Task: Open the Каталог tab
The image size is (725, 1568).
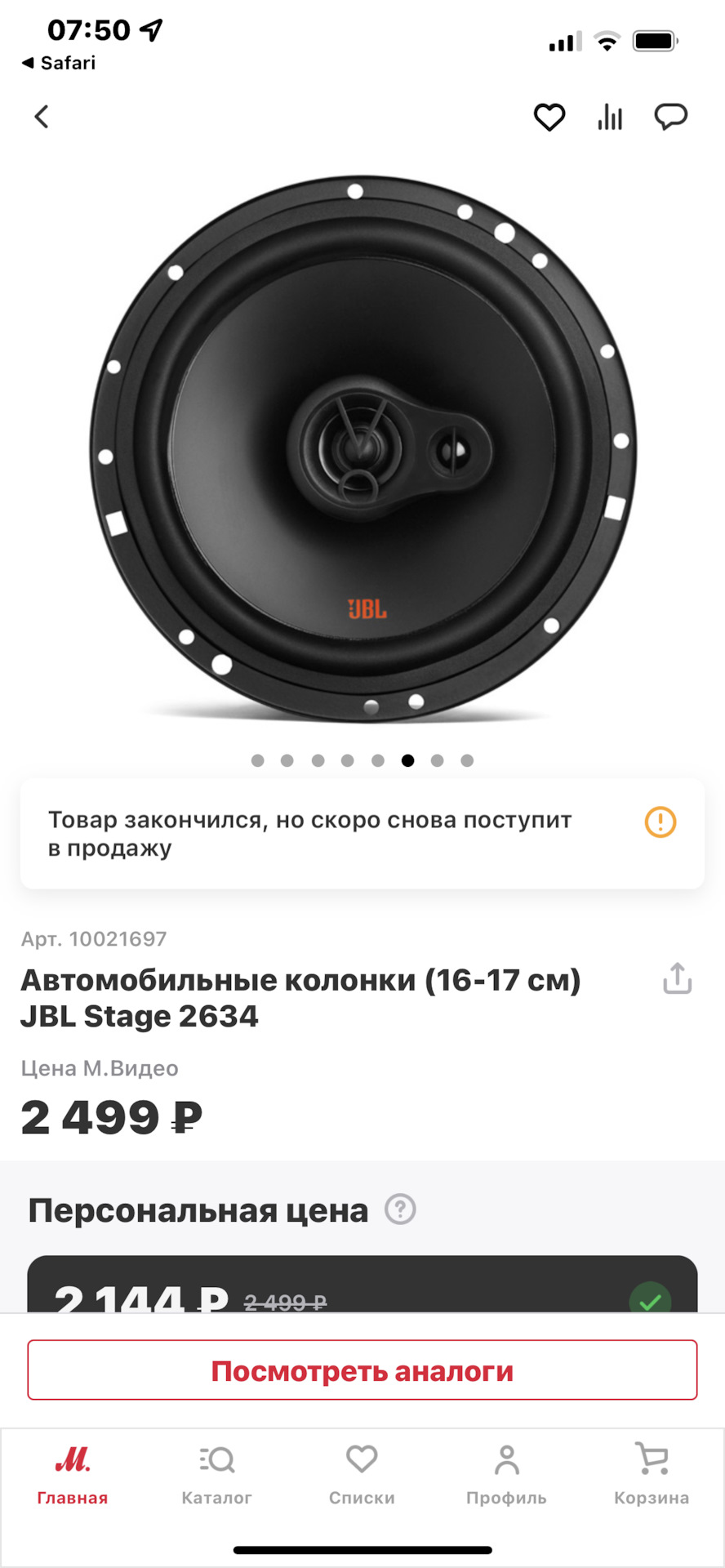Action: coord(217,1474)
